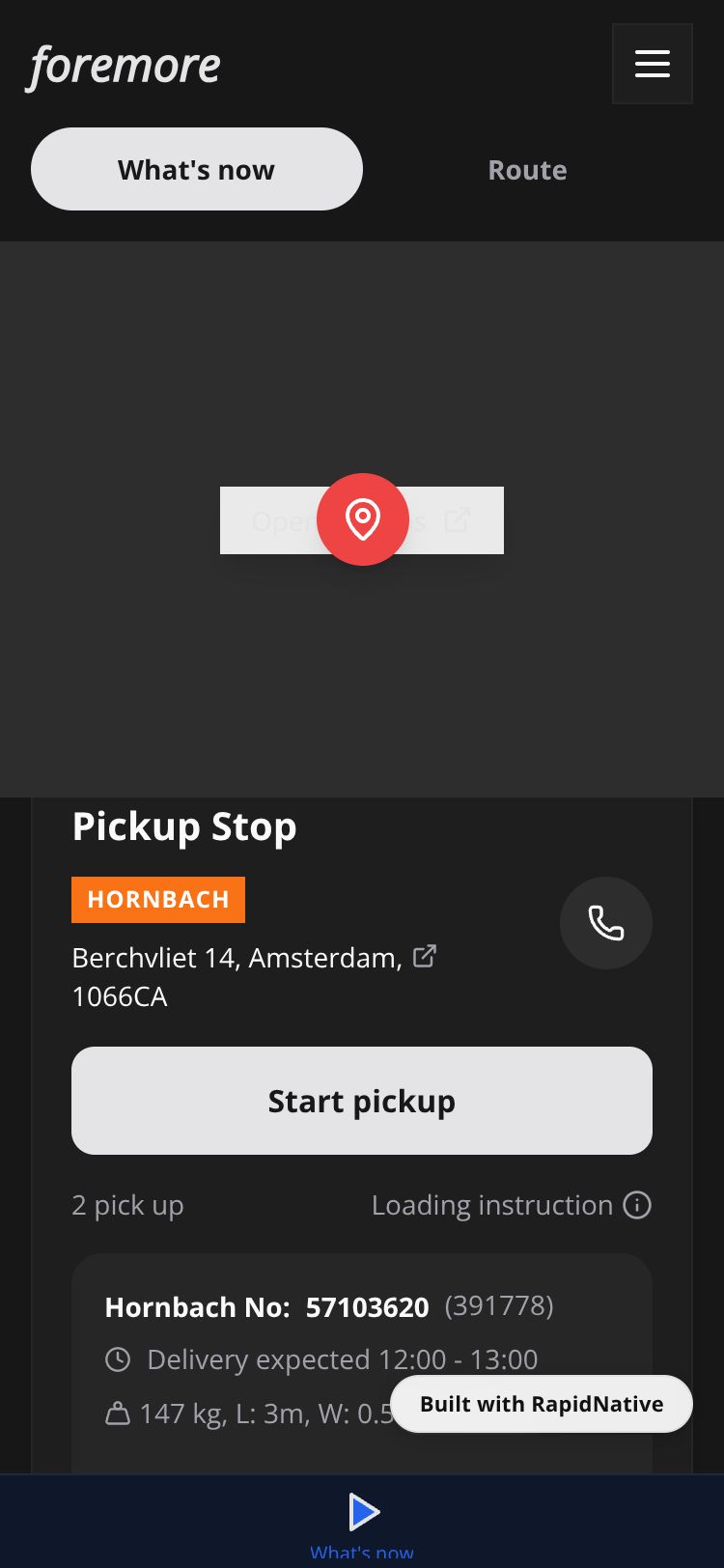
Task: Call the Hornbach pickup location
Action: 605,923
